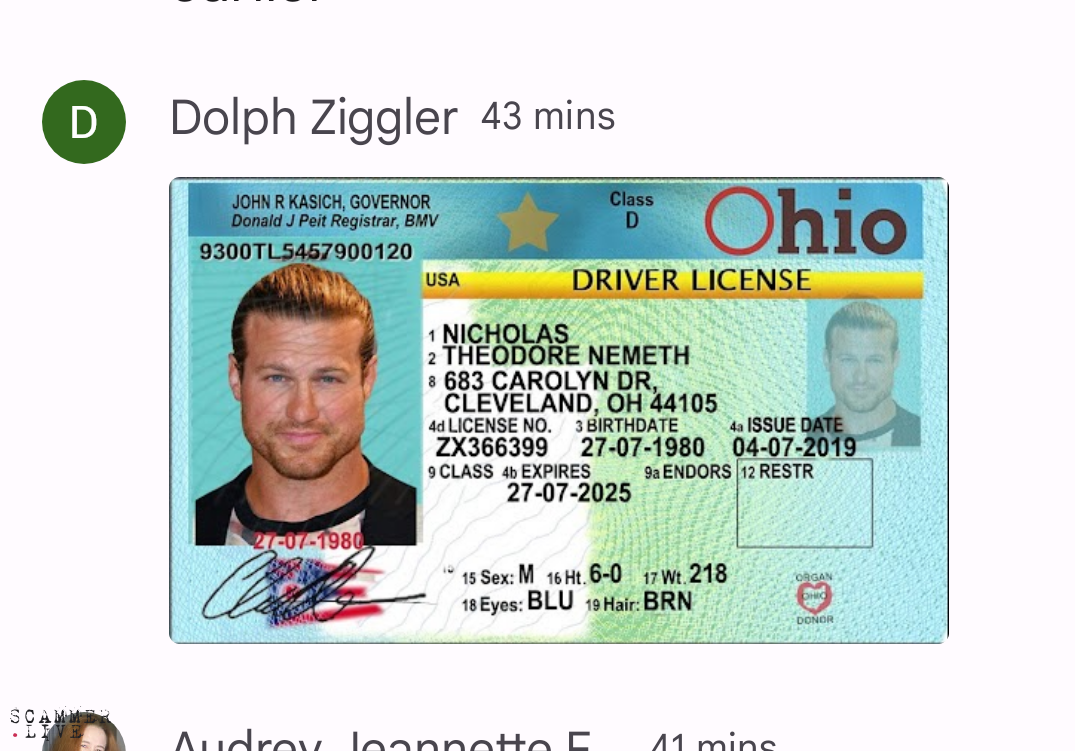Tap Dolph Ziggler's green D avatar

point(84,122)
